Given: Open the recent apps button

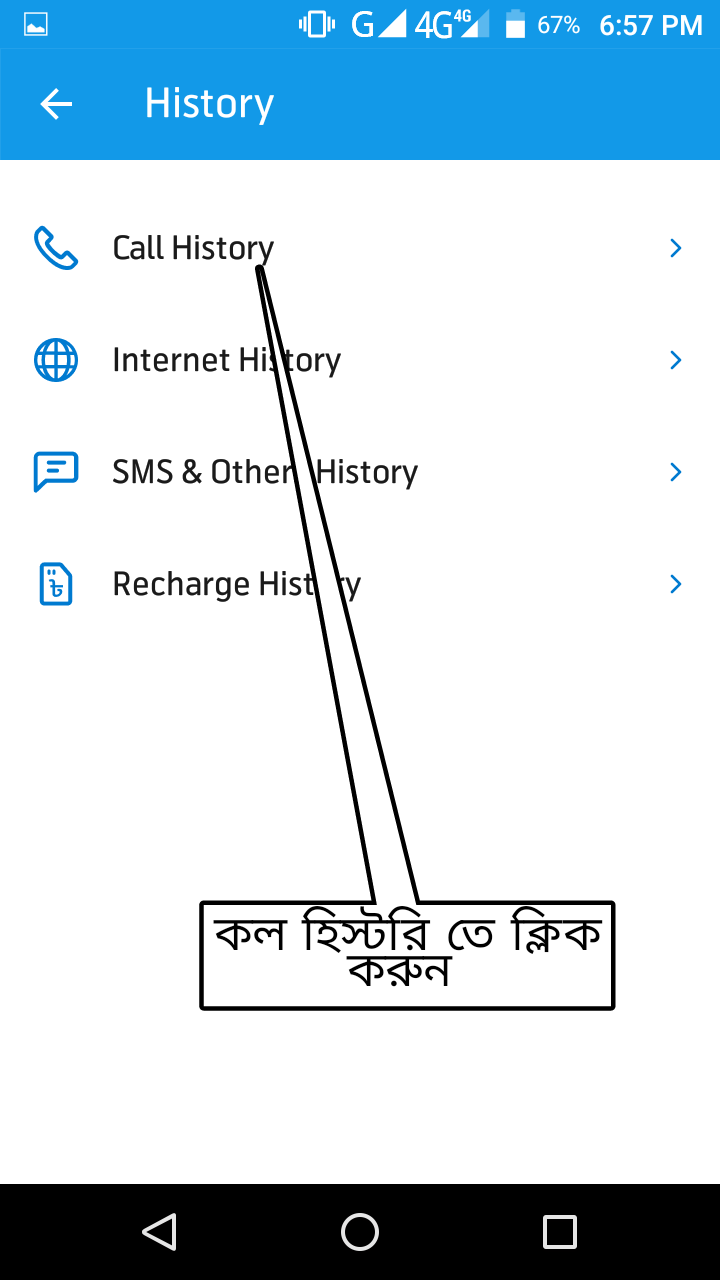Looking at the screenshot, I should [560, 1232].
